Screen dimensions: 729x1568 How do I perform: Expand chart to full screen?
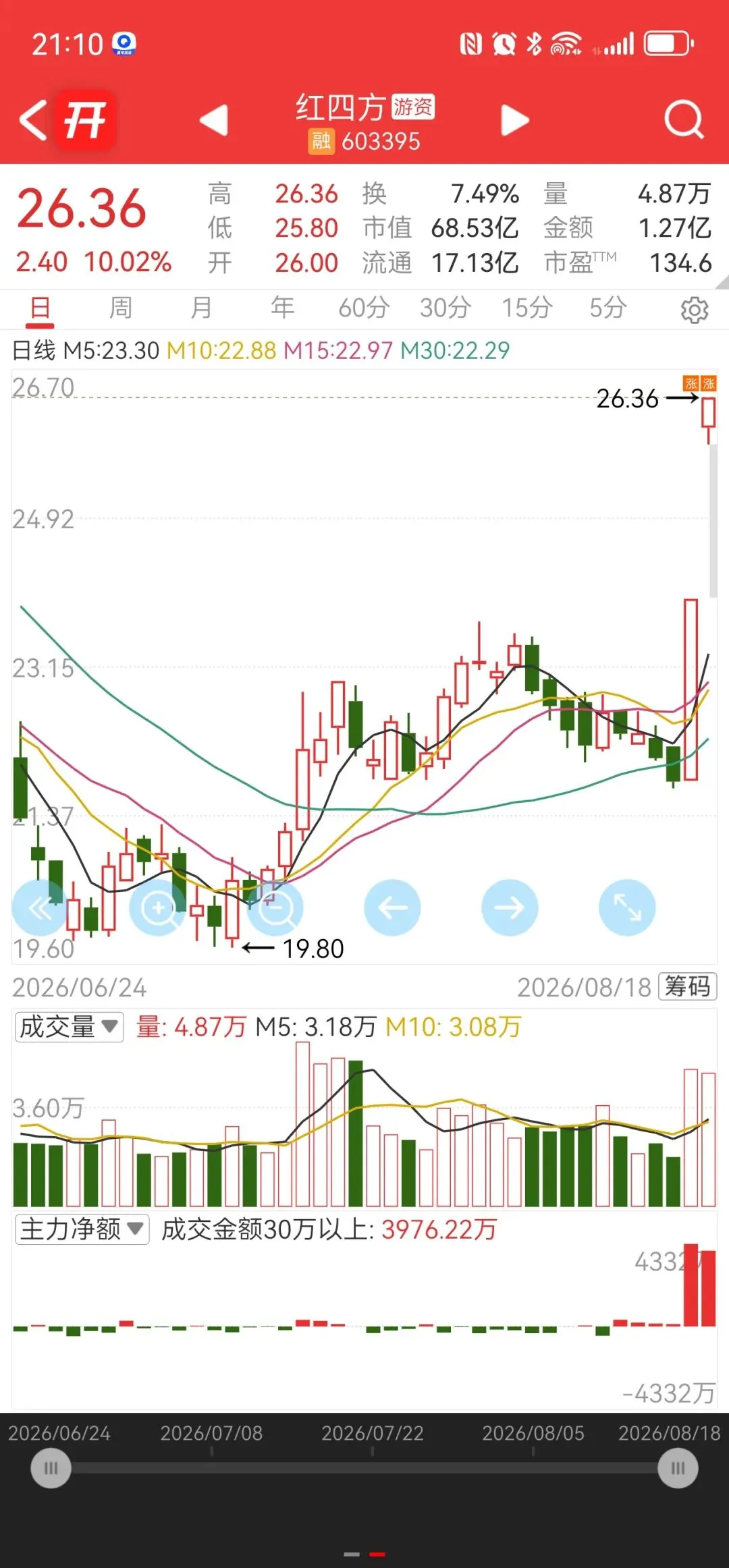click(627, 907)
